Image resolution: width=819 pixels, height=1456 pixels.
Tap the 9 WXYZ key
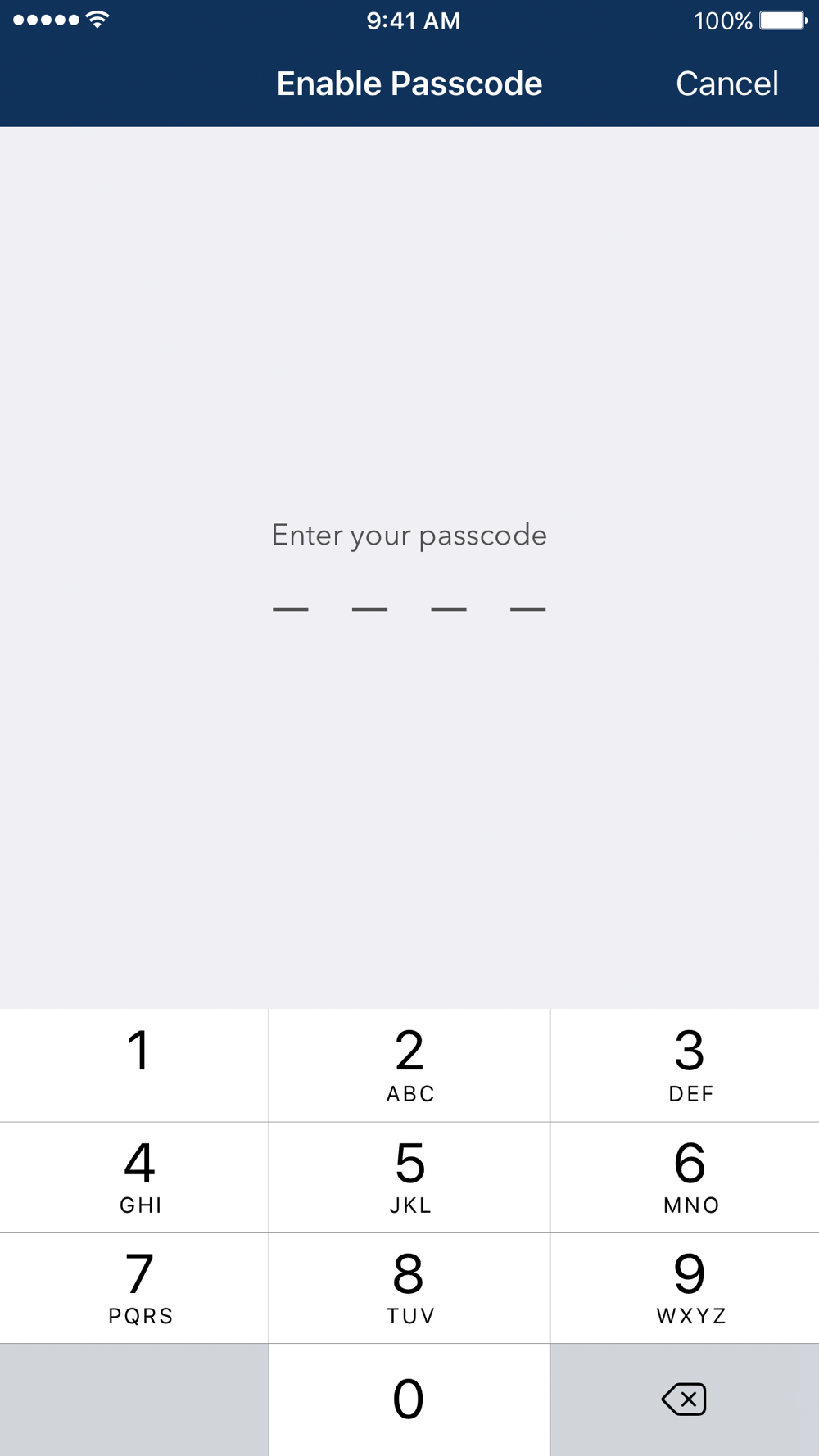coord(685,1288)
